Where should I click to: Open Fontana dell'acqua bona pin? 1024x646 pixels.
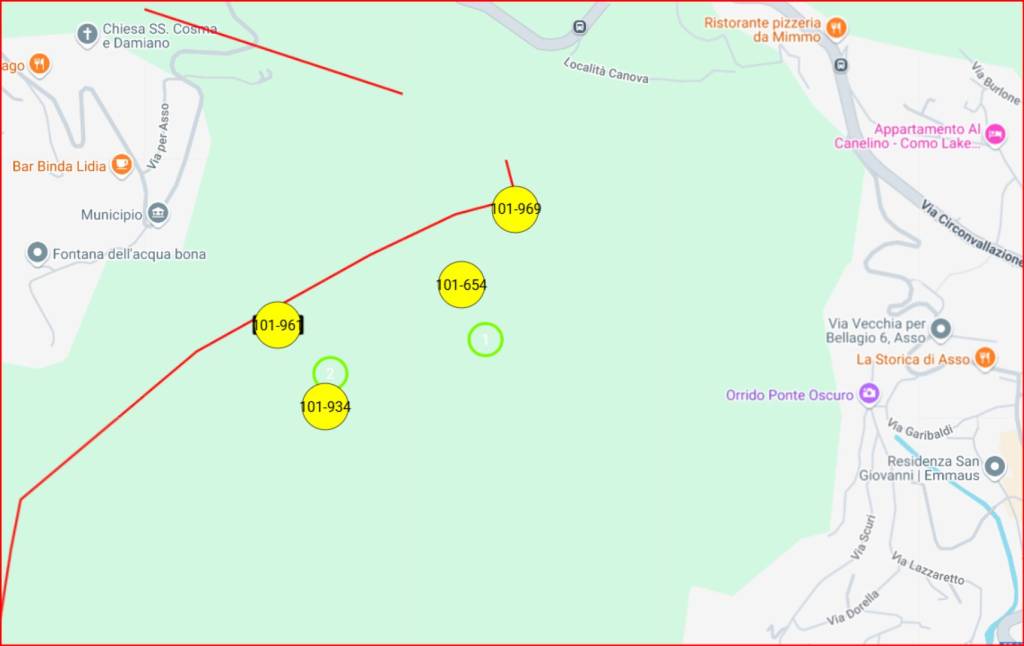point(38,253)
